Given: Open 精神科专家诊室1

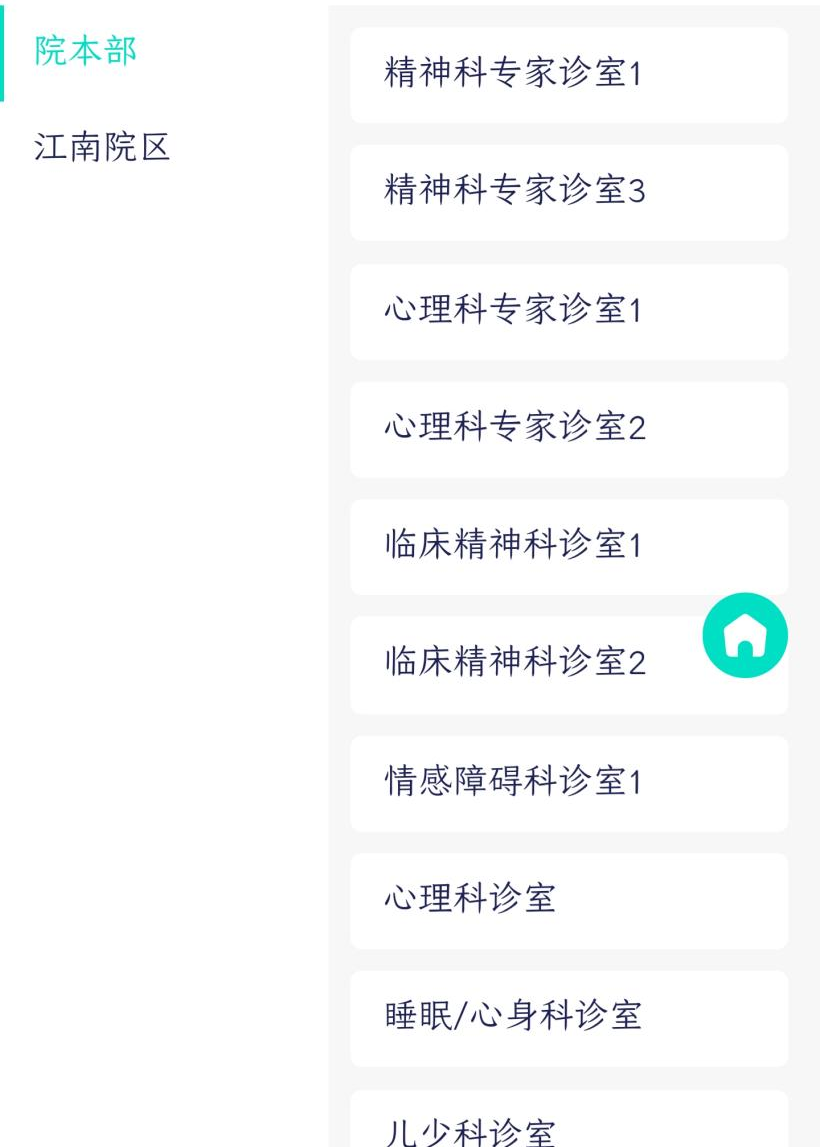Looking at the screenshot, I should [568, 74].
